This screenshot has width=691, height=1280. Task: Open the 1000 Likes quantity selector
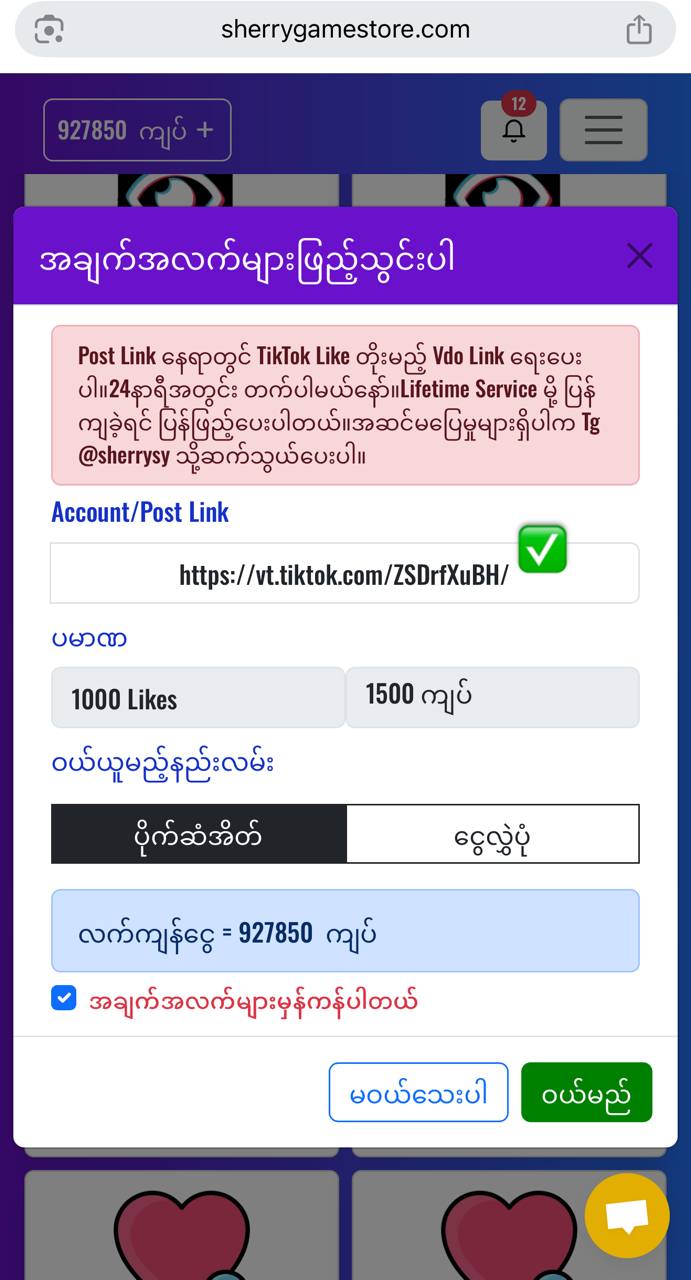tap(198, 698)
